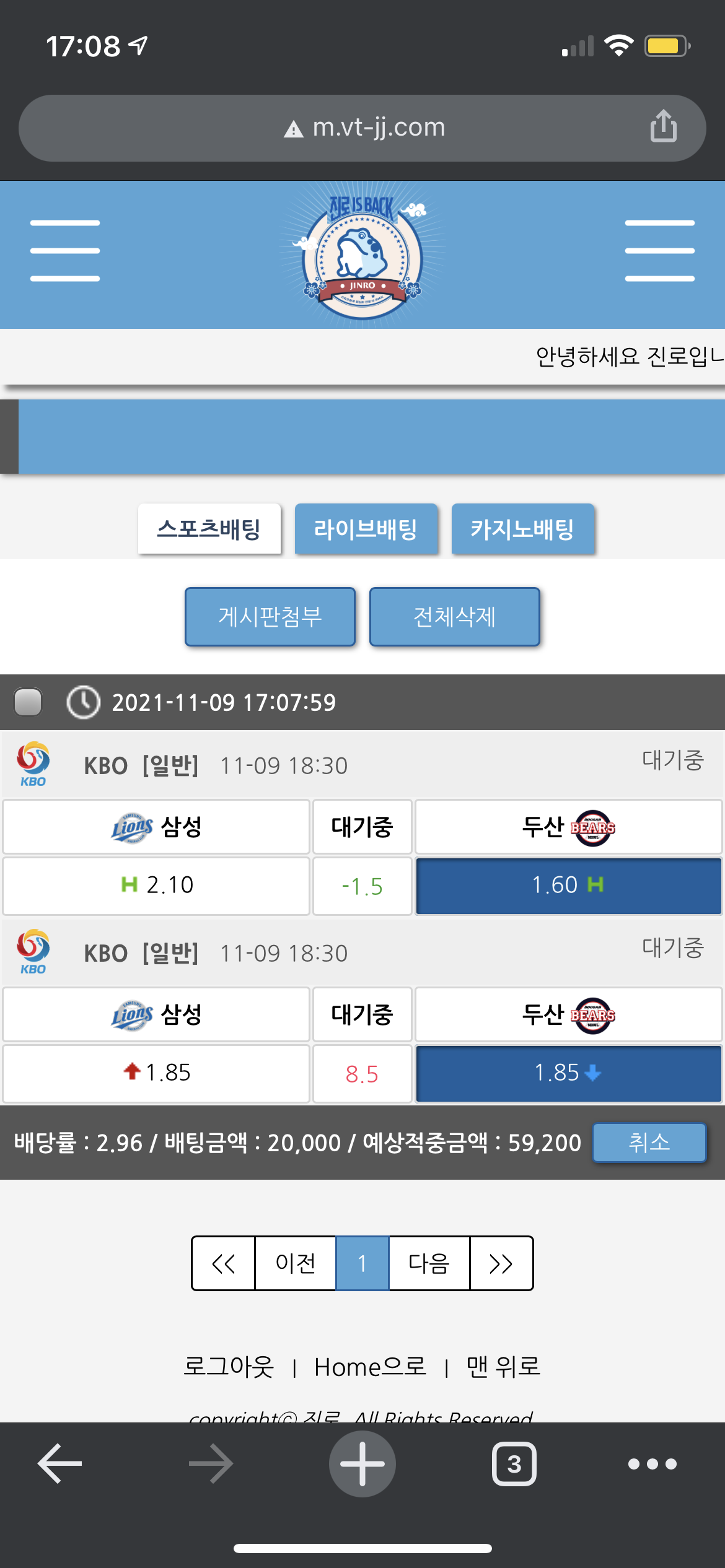Go to first page with << button
Screen dimensions: 725x1568
[223, 1263]
